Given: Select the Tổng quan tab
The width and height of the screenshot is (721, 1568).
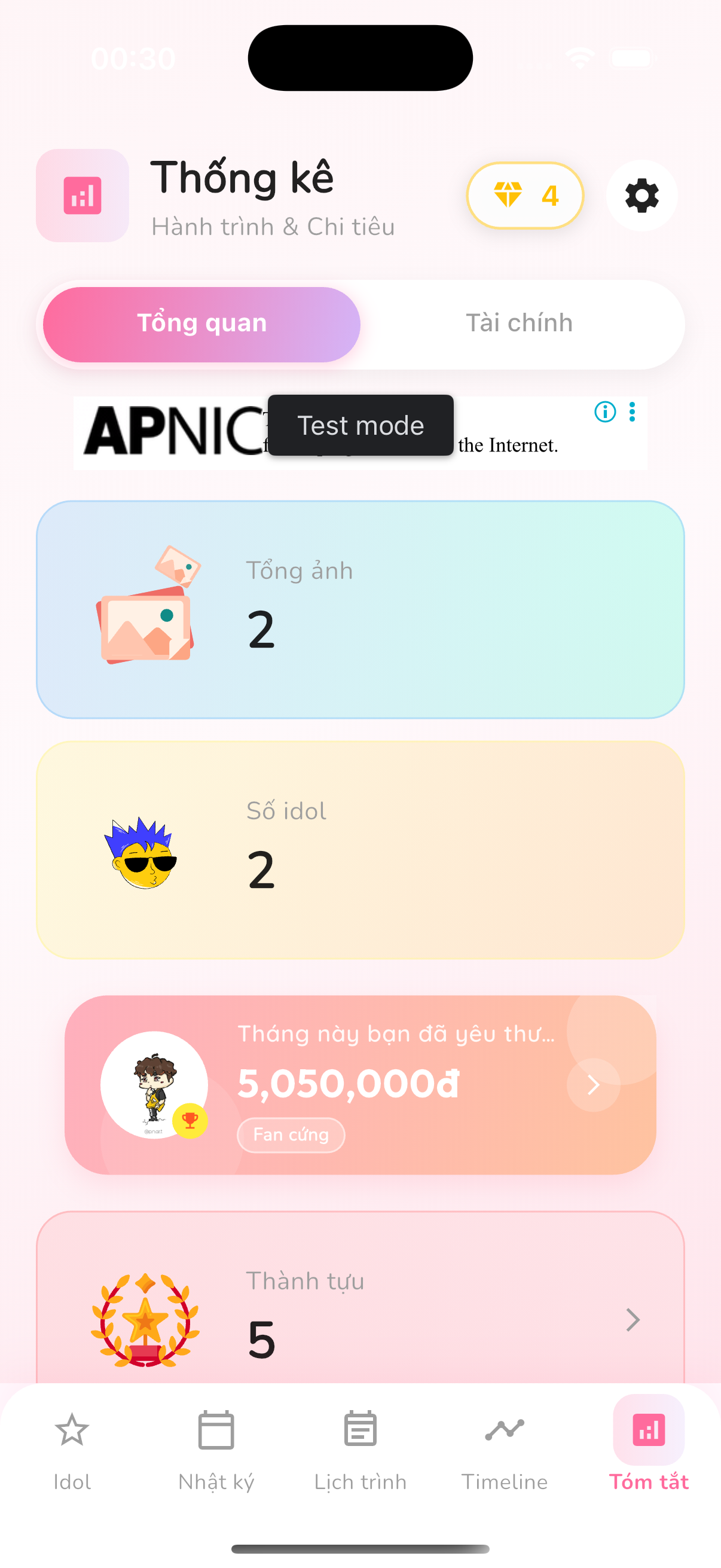Looking at the screenshot, I should 201,323.
